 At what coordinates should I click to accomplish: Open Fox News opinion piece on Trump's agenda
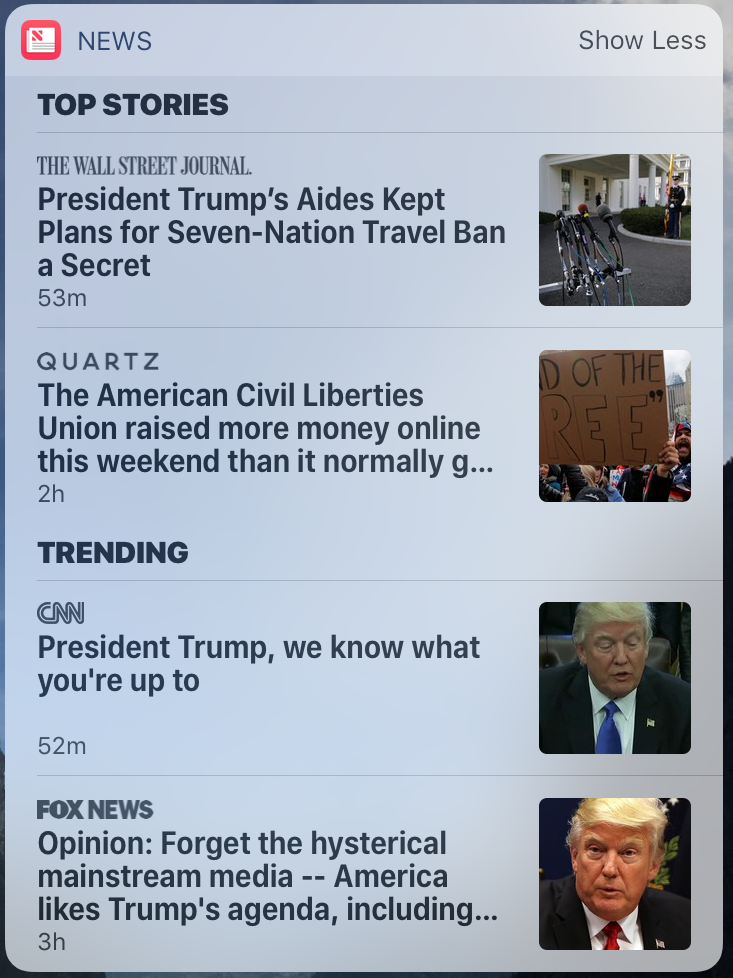[267, 877]
